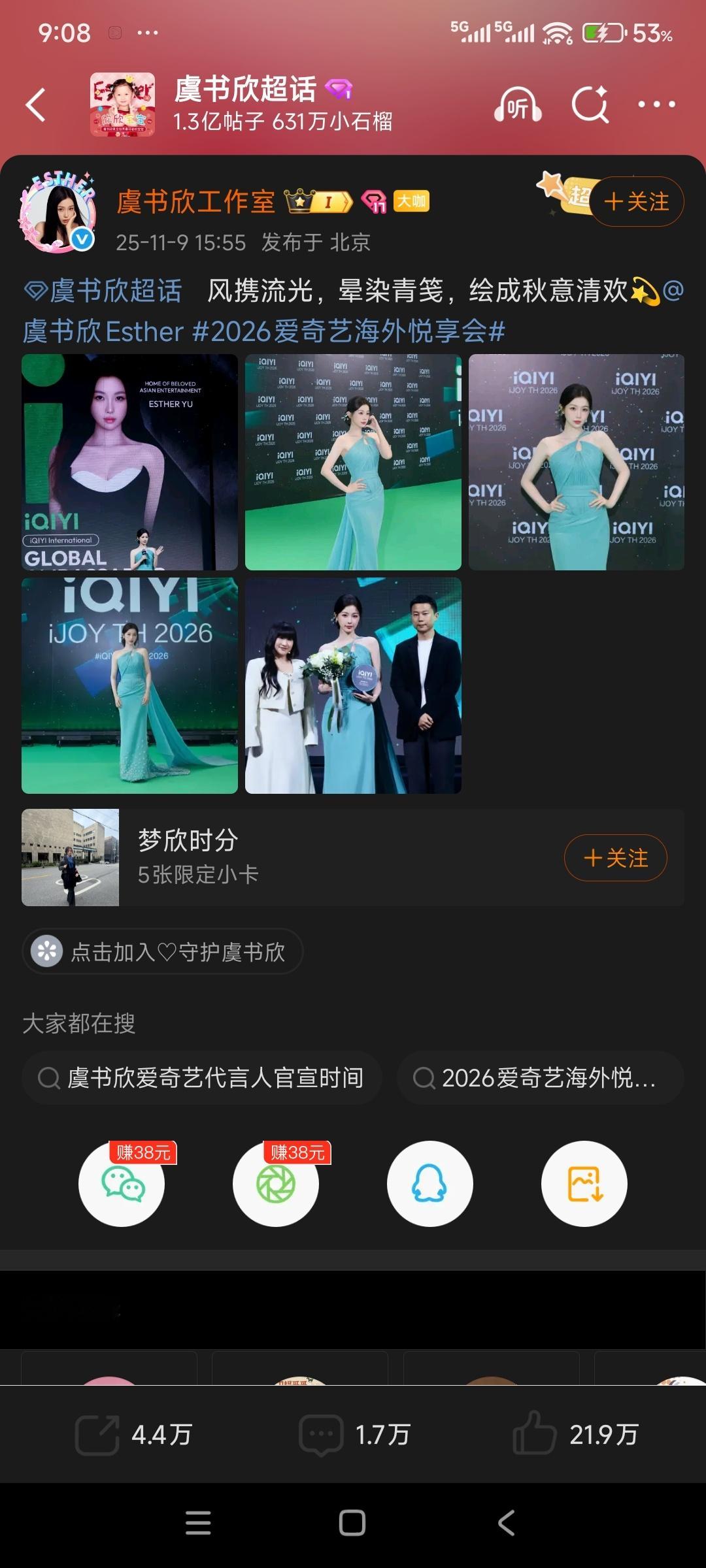The width and height of the screenshot is (706, 1568).
Task: Search 虞书欣爱奇艺代言人官宣时间
Action: [x=201, y=1078]
